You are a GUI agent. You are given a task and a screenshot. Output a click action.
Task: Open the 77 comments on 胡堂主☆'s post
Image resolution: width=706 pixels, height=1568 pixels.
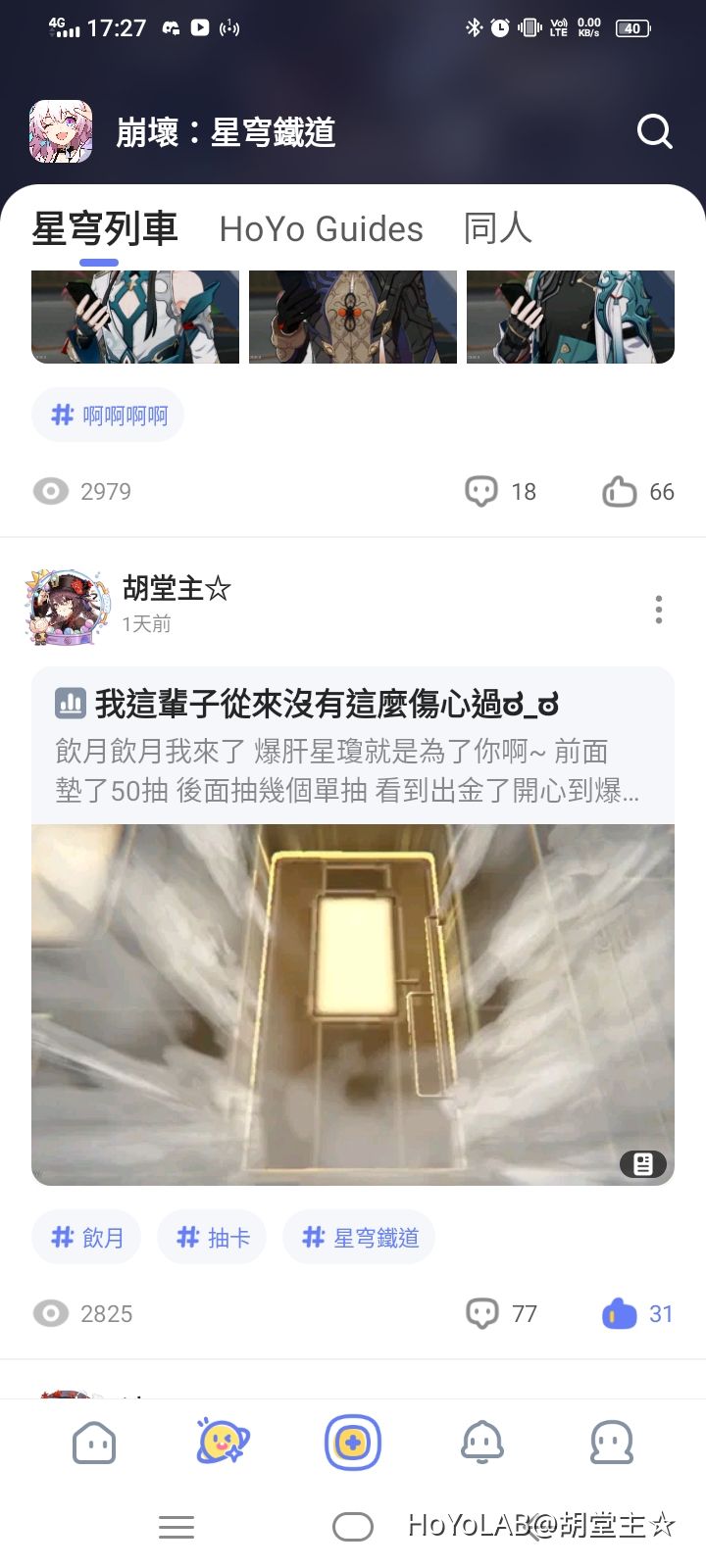tap(482, 1313)
